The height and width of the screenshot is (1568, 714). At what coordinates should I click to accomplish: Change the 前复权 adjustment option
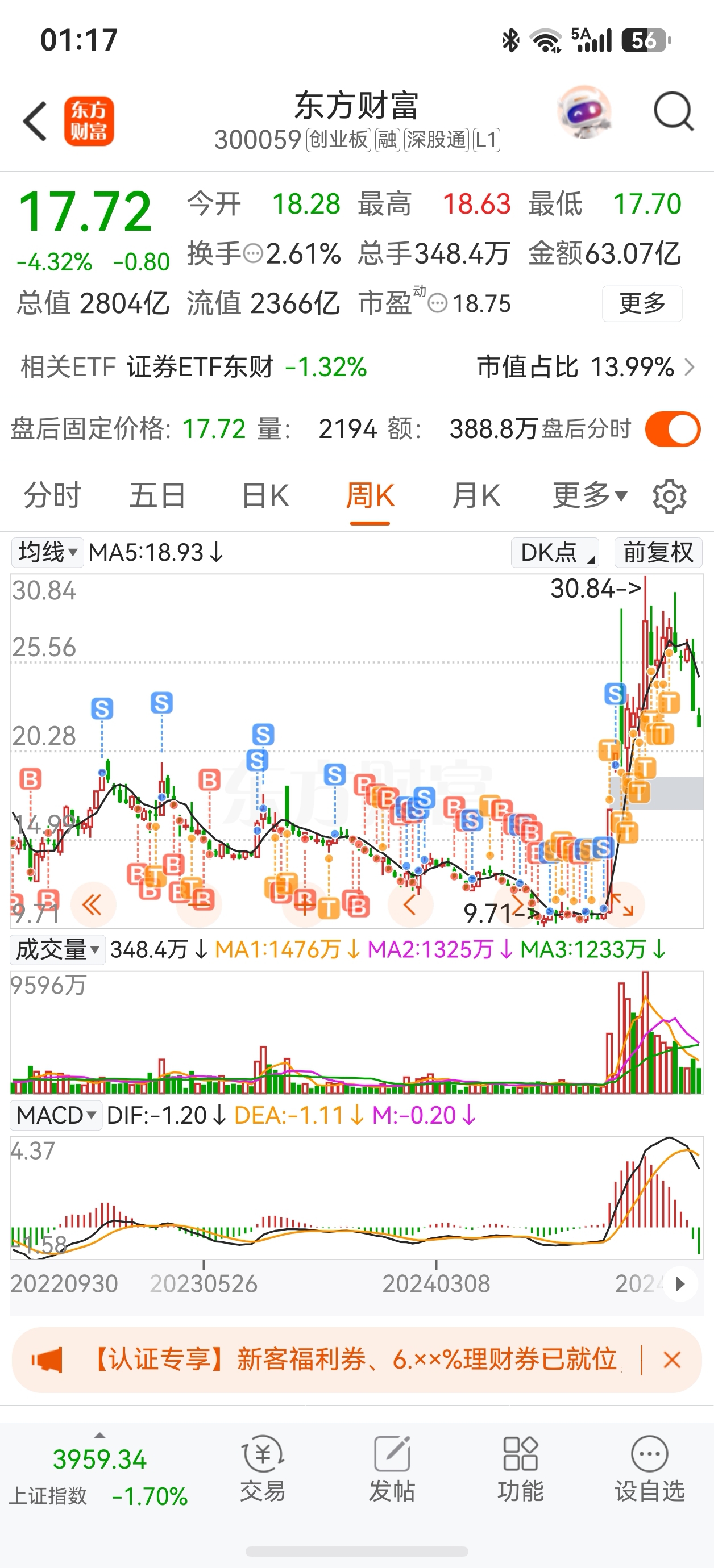click(658, 553)
